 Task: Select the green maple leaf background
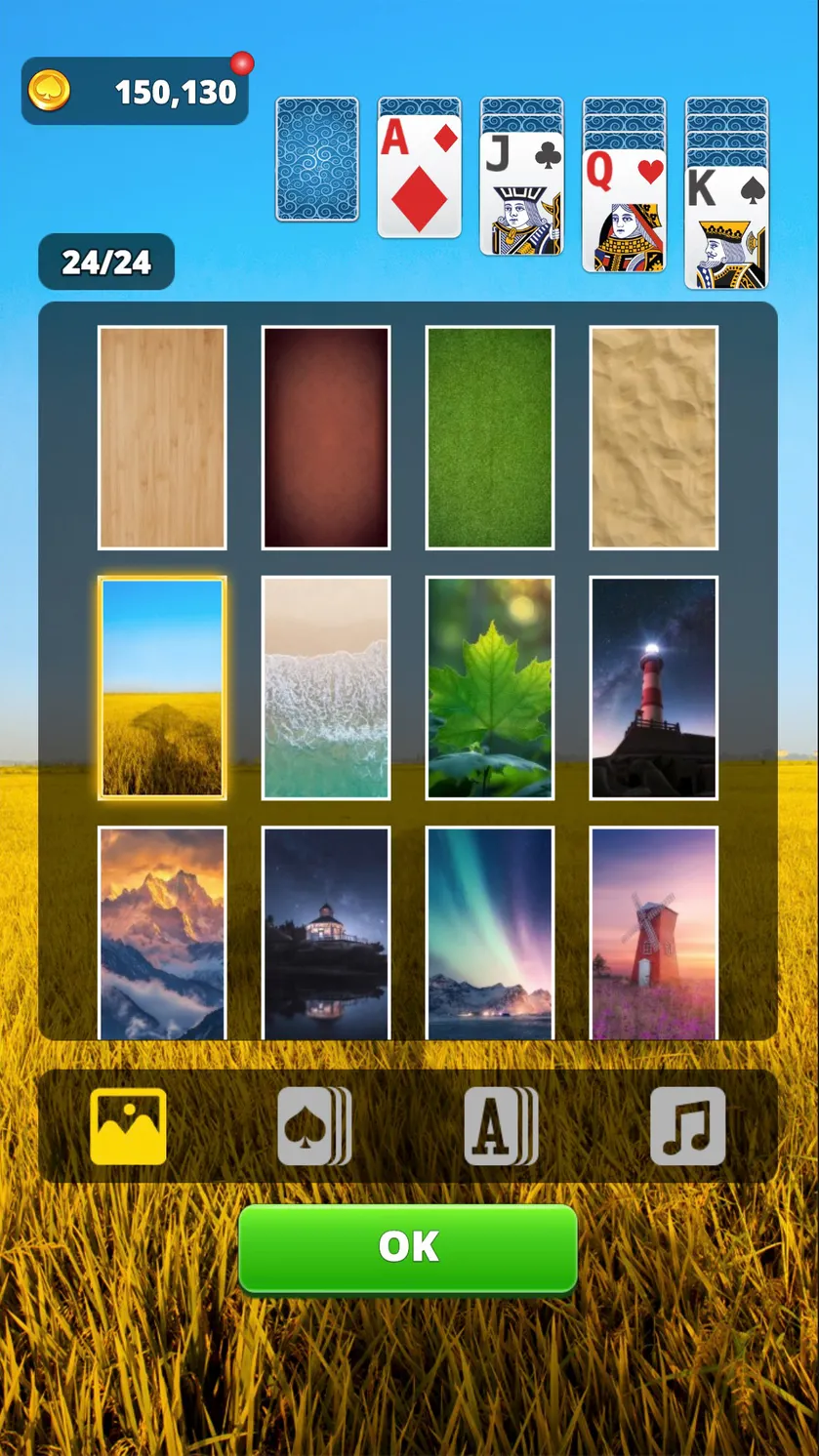click(x=490, y=688)
